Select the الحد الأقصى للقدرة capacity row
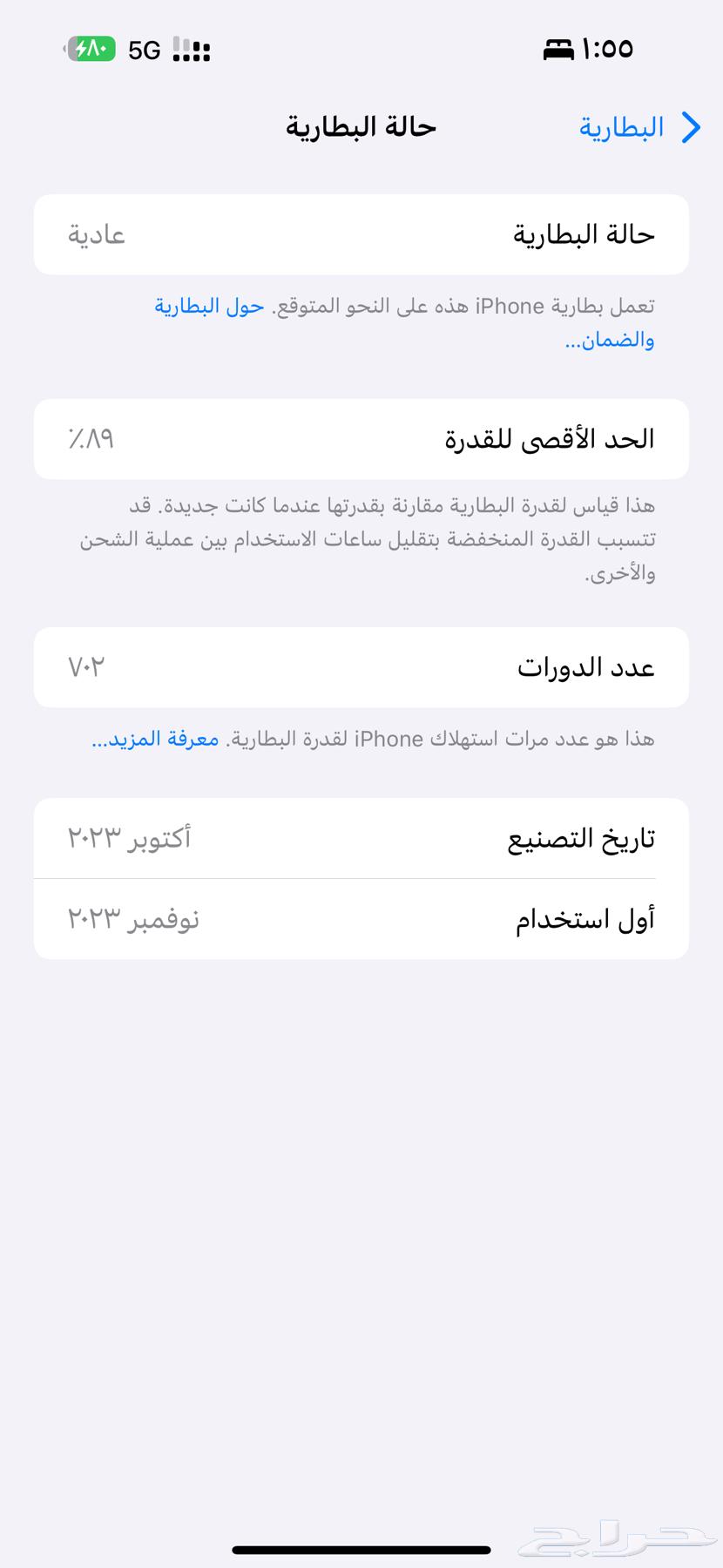The width and height of the screenshot is (723, 1568). coord(361,439)
